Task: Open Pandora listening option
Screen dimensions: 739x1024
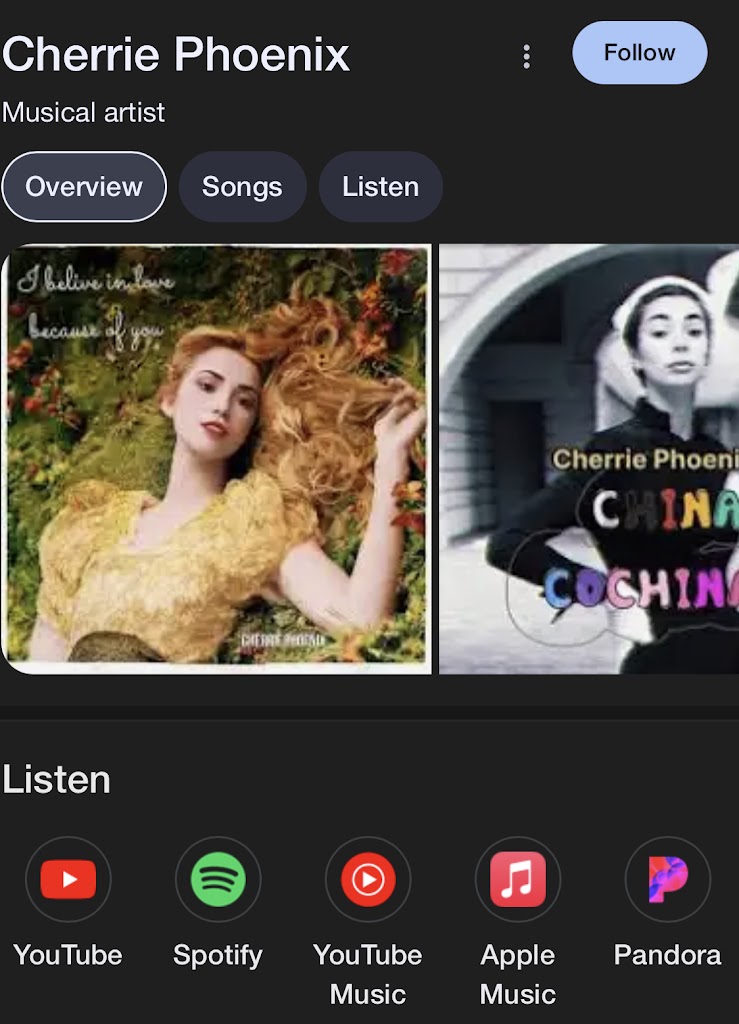Action: coord(667,880)
